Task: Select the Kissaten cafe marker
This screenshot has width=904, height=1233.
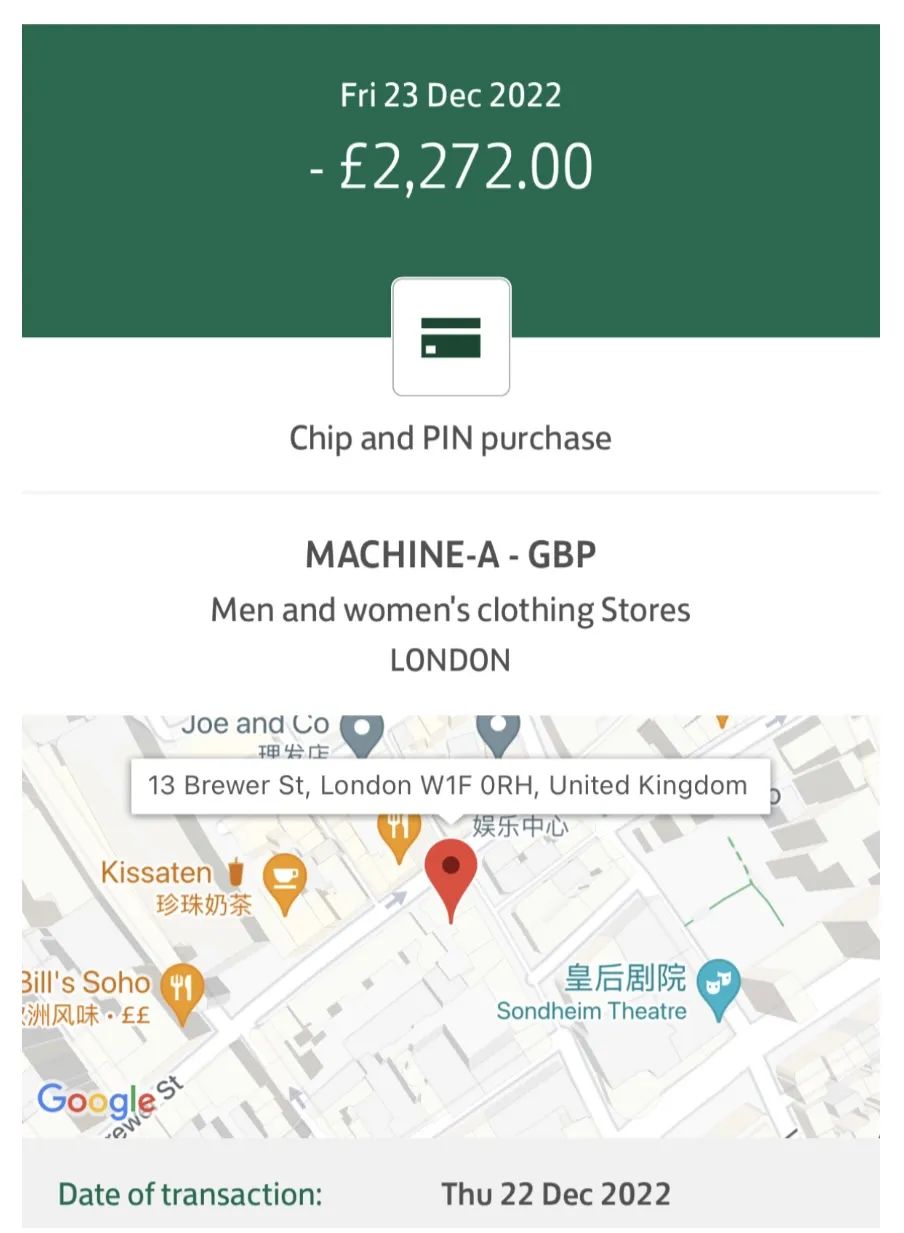Action: coord(284,880)
